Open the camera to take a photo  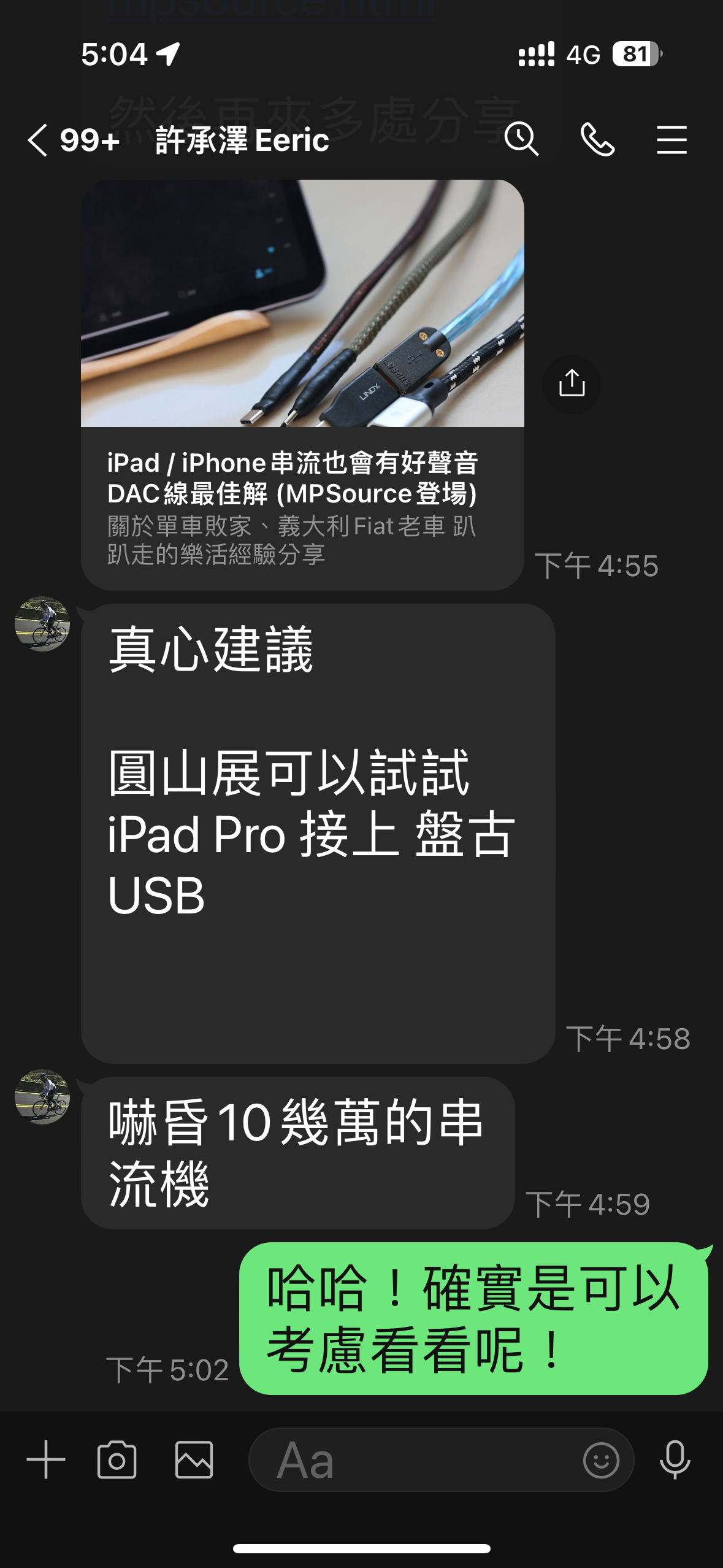117,1459
